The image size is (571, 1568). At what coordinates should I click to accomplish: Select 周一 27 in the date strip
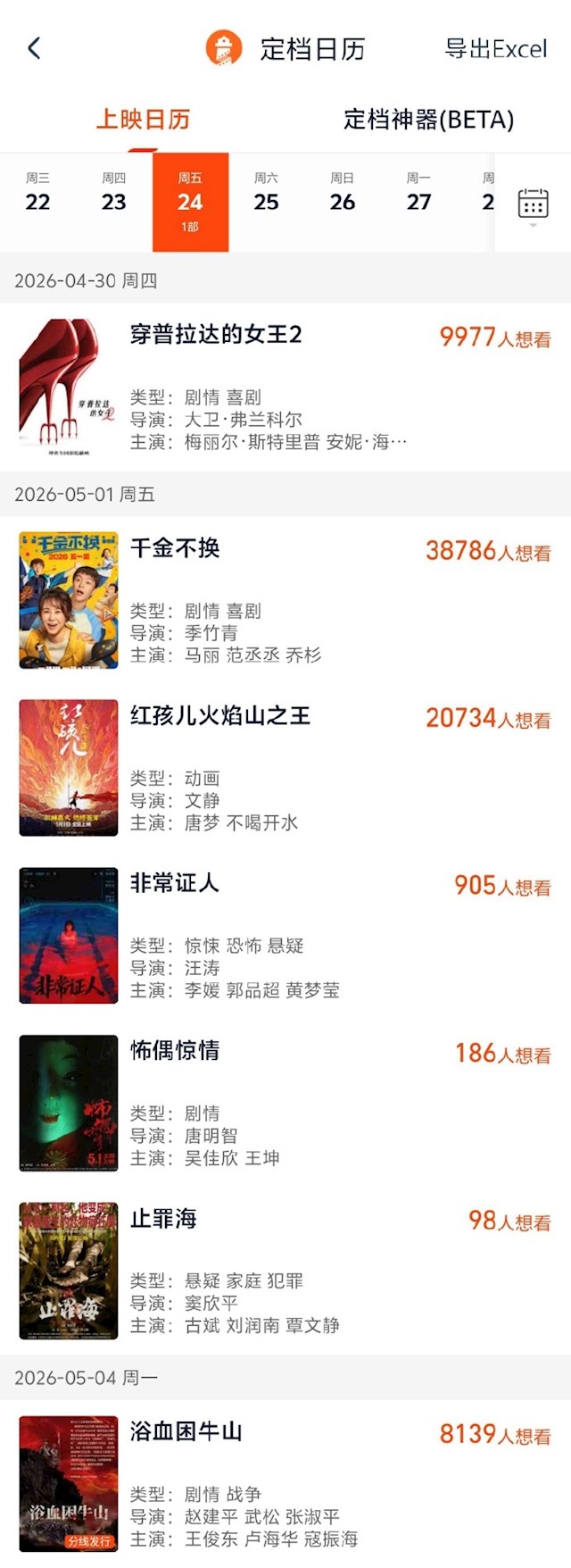[x=418, y=194]
